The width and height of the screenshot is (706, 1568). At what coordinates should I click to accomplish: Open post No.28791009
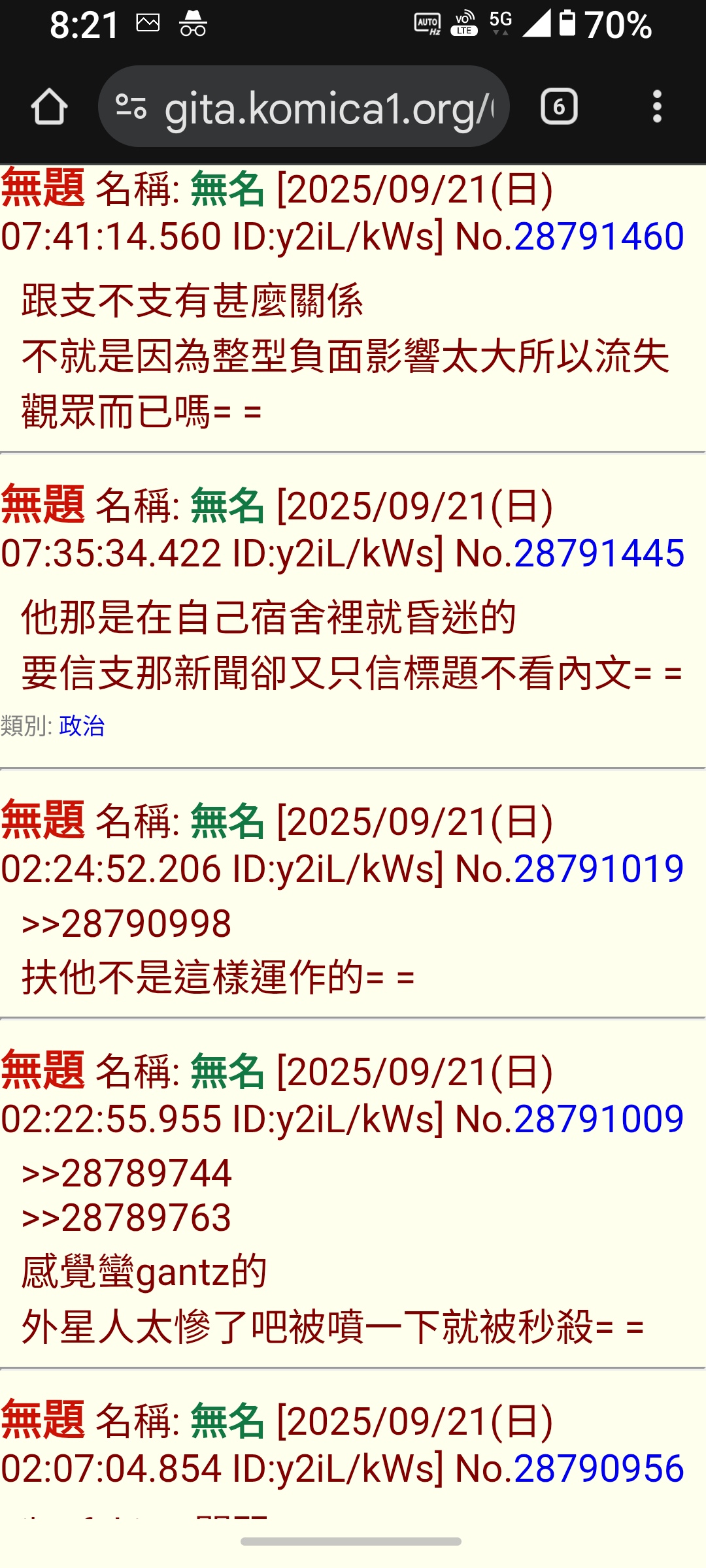click(599, 1119)
